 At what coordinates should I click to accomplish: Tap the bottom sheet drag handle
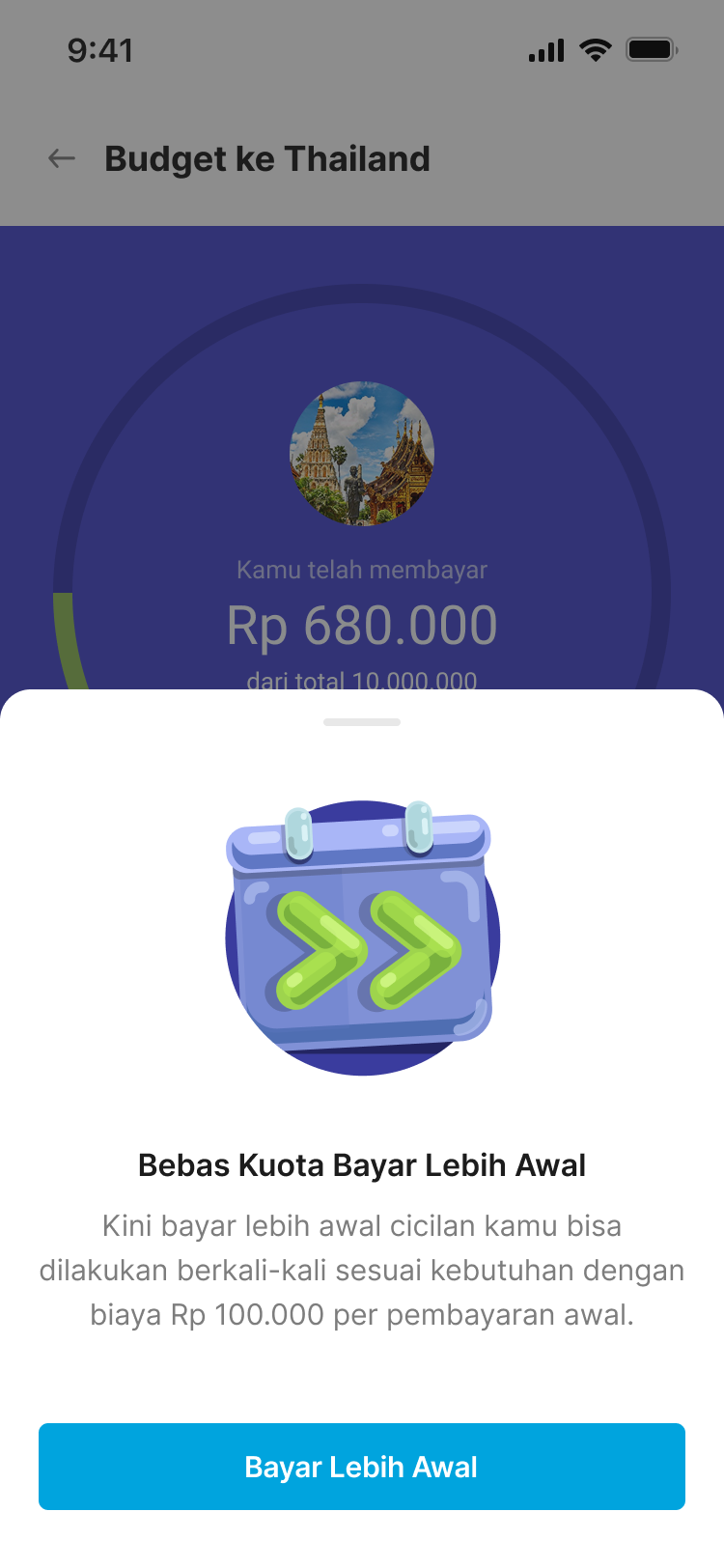tap(362, 722)
